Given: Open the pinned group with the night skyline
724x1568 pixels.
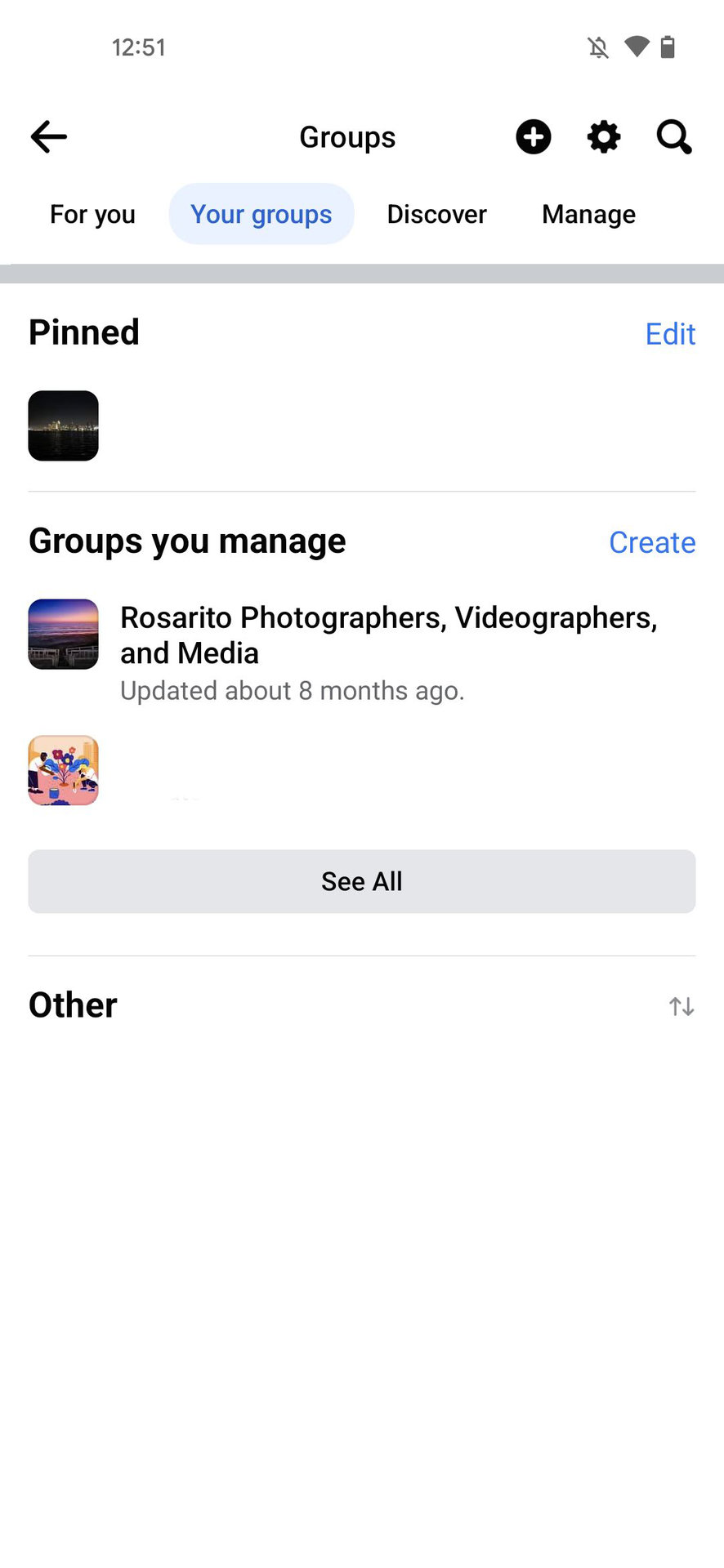Looking at the screenshot, I should [x=64, y=425].
